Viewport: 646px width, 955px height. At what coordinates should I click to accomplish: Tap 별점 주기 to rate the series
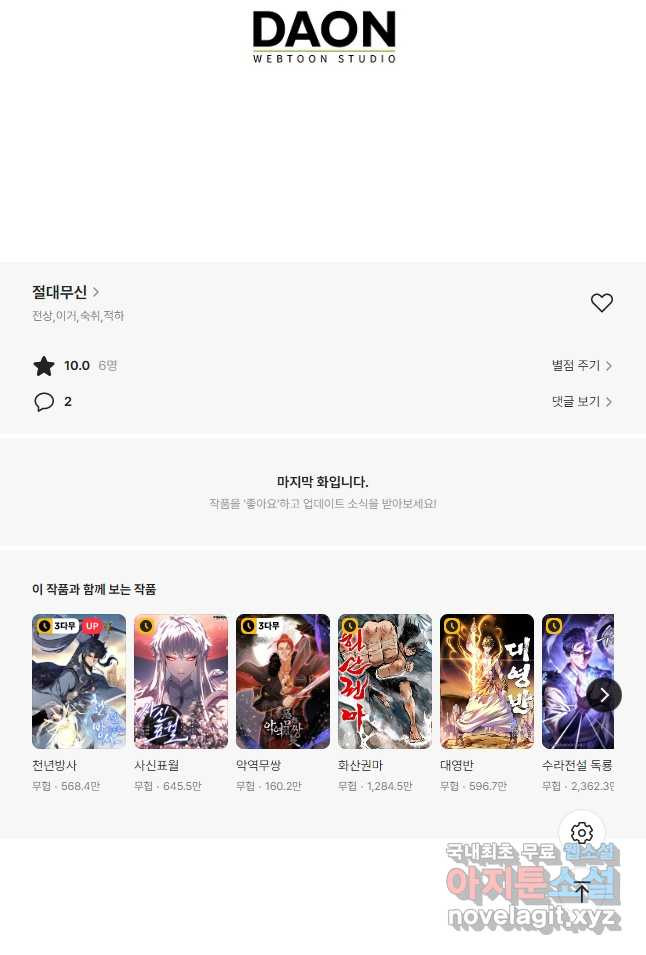[581, 366]
